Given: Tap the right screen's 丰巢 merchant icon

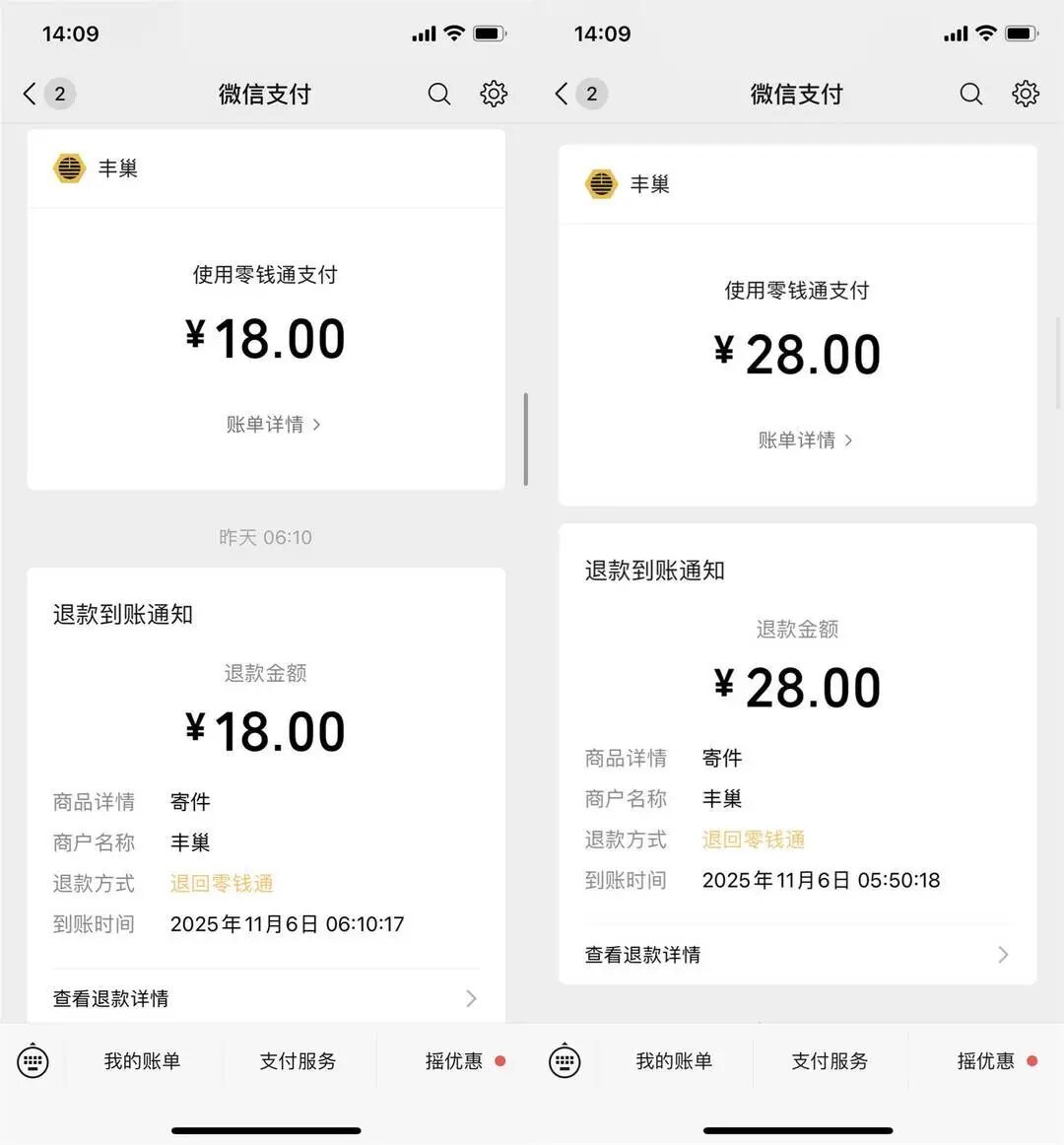Looking at the screenshot, I should point(601,184).
